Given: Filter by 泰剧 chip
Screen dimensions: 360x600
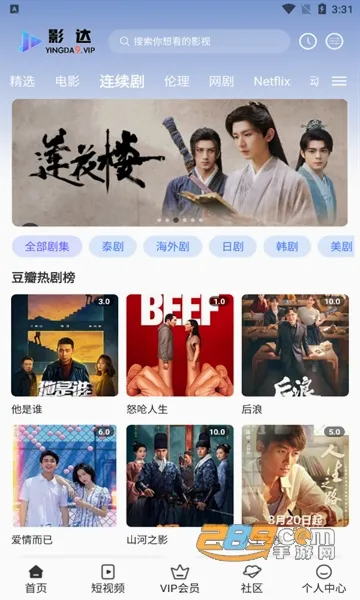Looking at the screenshot, I should [113, 246].
